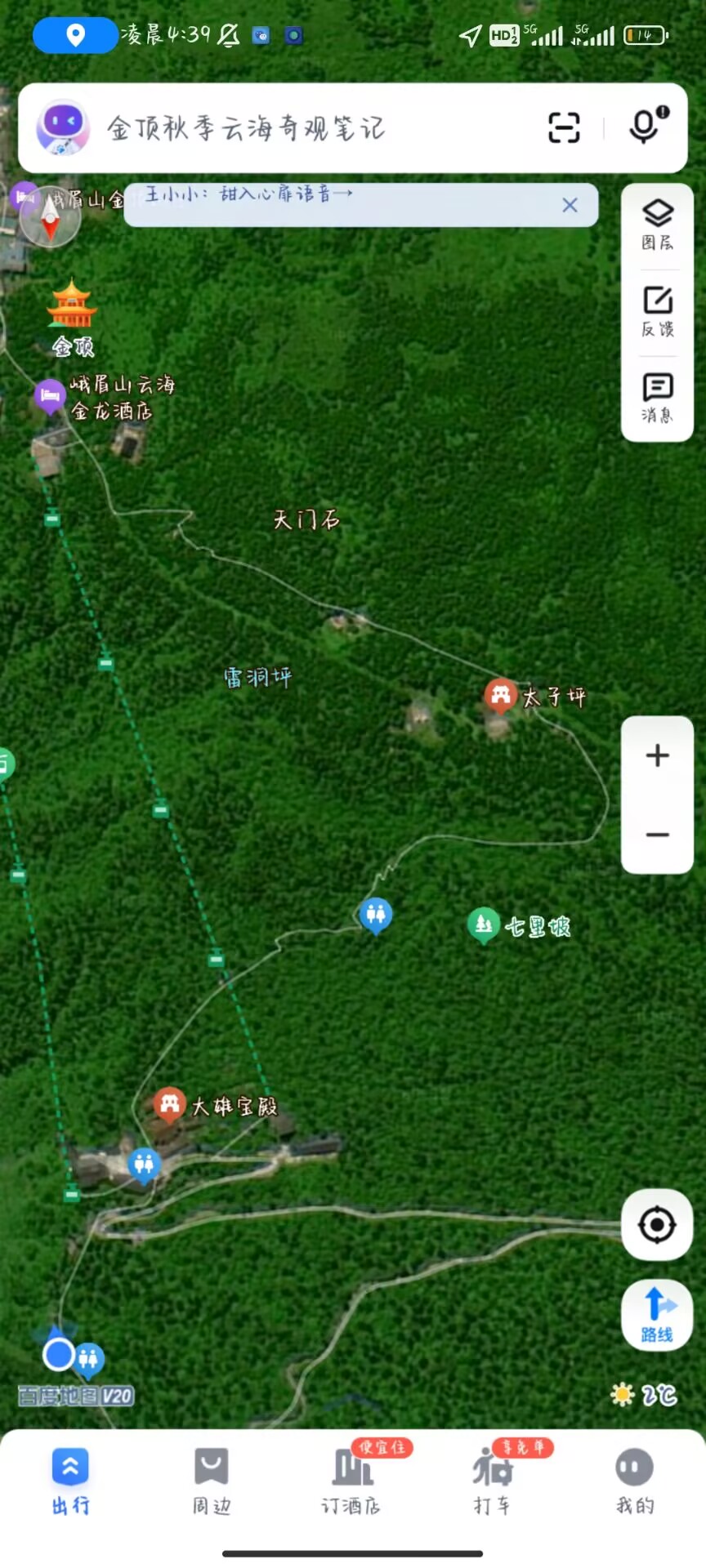The image size is (706, 1568).
Task: Open the 图层 layers panel
Action: (x=658, y=225)
